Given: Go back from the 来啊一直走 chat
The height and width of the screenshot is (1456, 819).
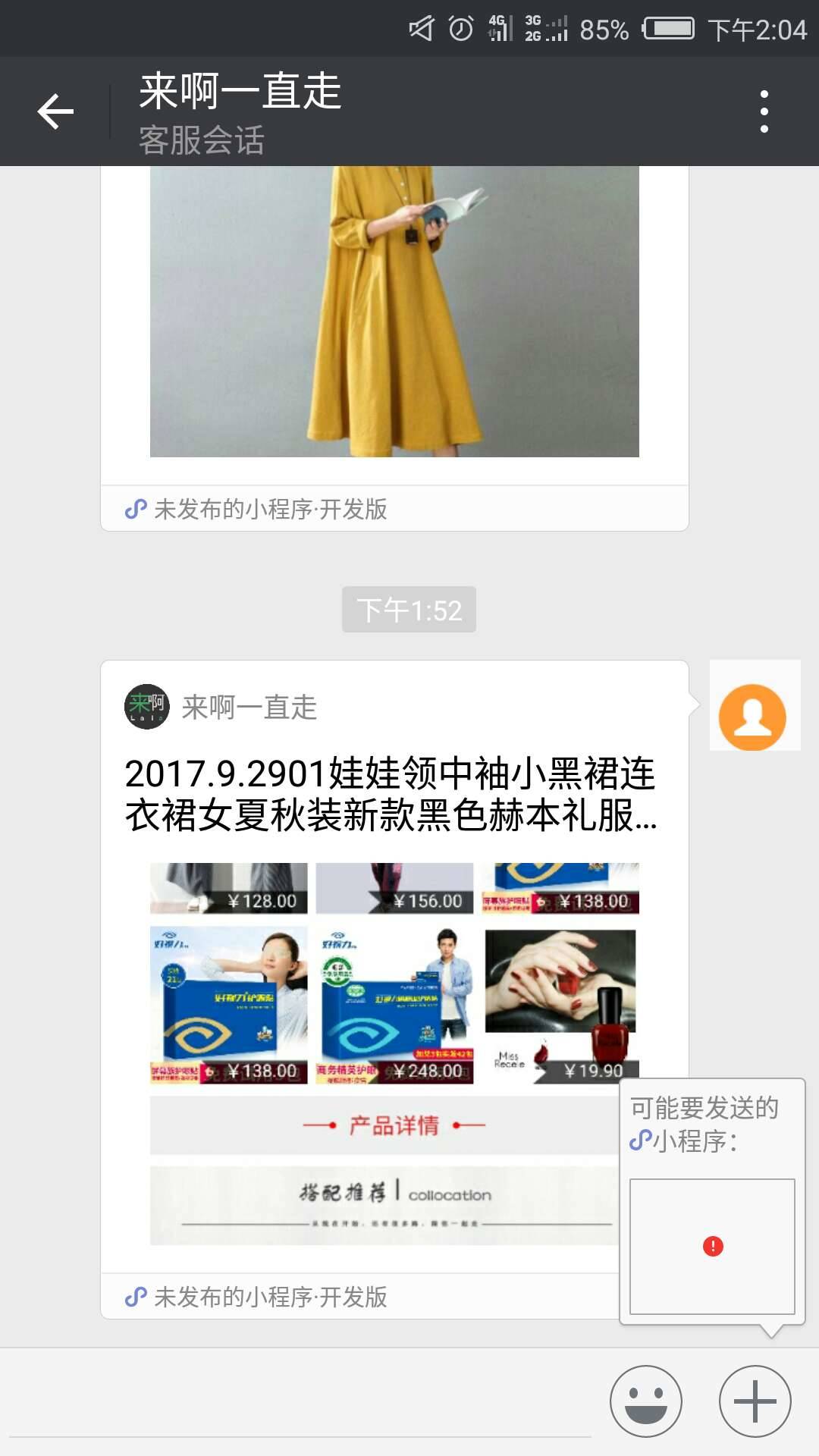Looking at the screenshot, I should (55, 111).
